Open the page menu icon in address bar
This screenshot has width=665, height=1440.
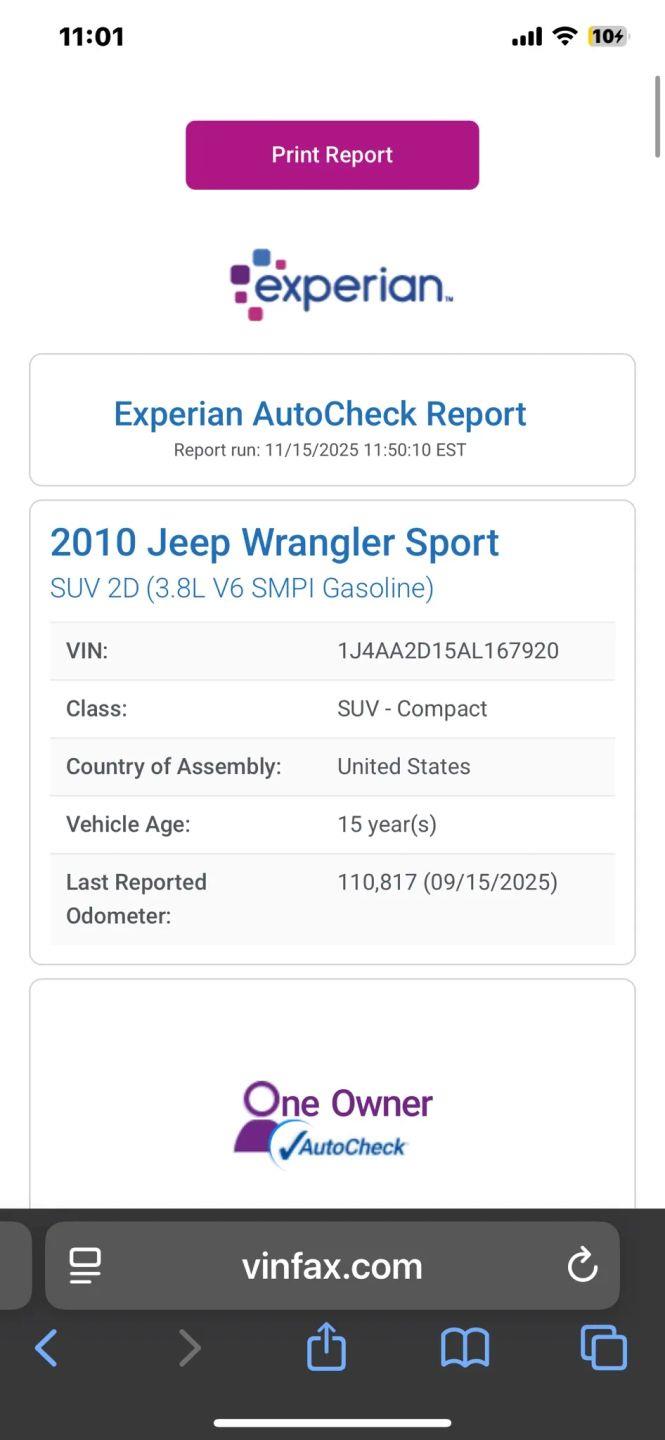point(85,1266)
